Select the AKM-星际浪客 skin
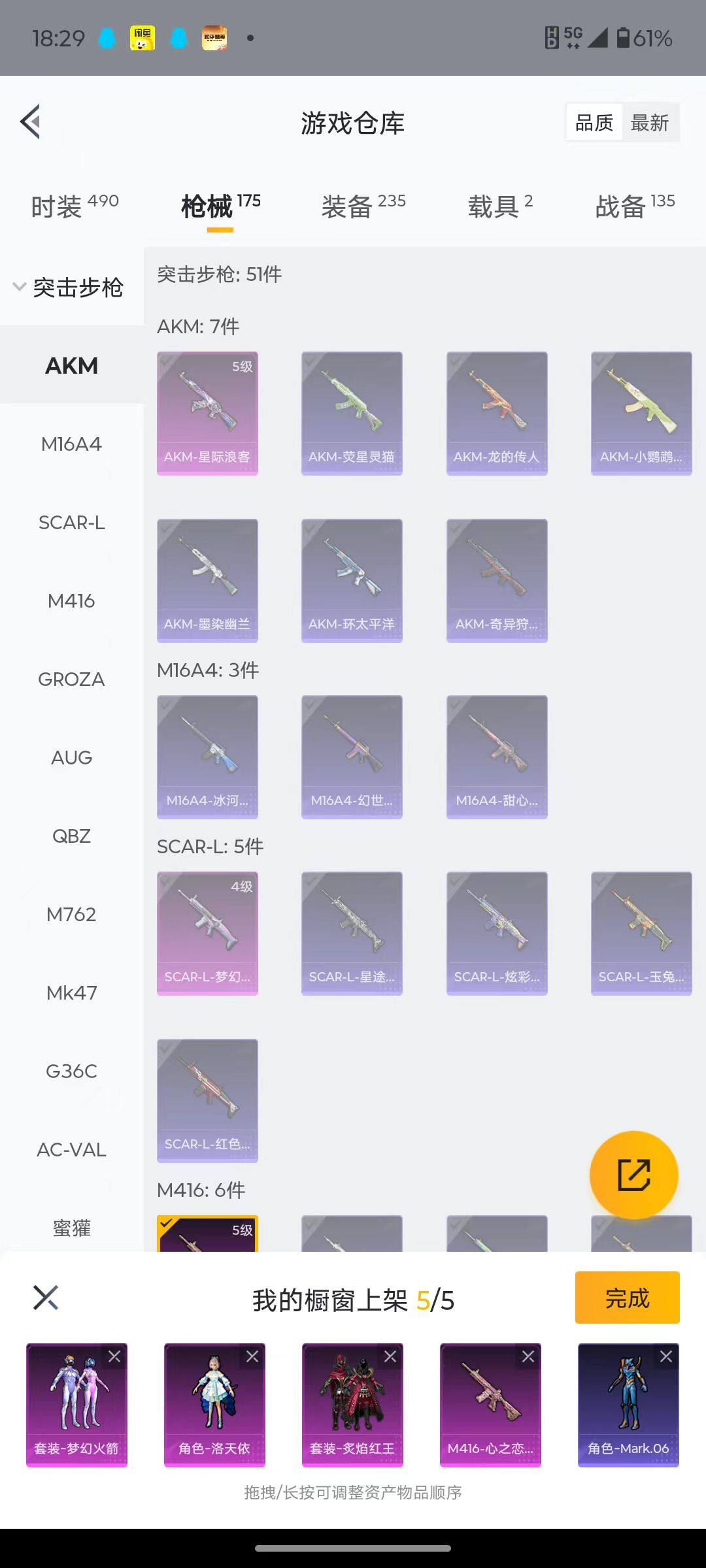 click(x=207, y=413)
